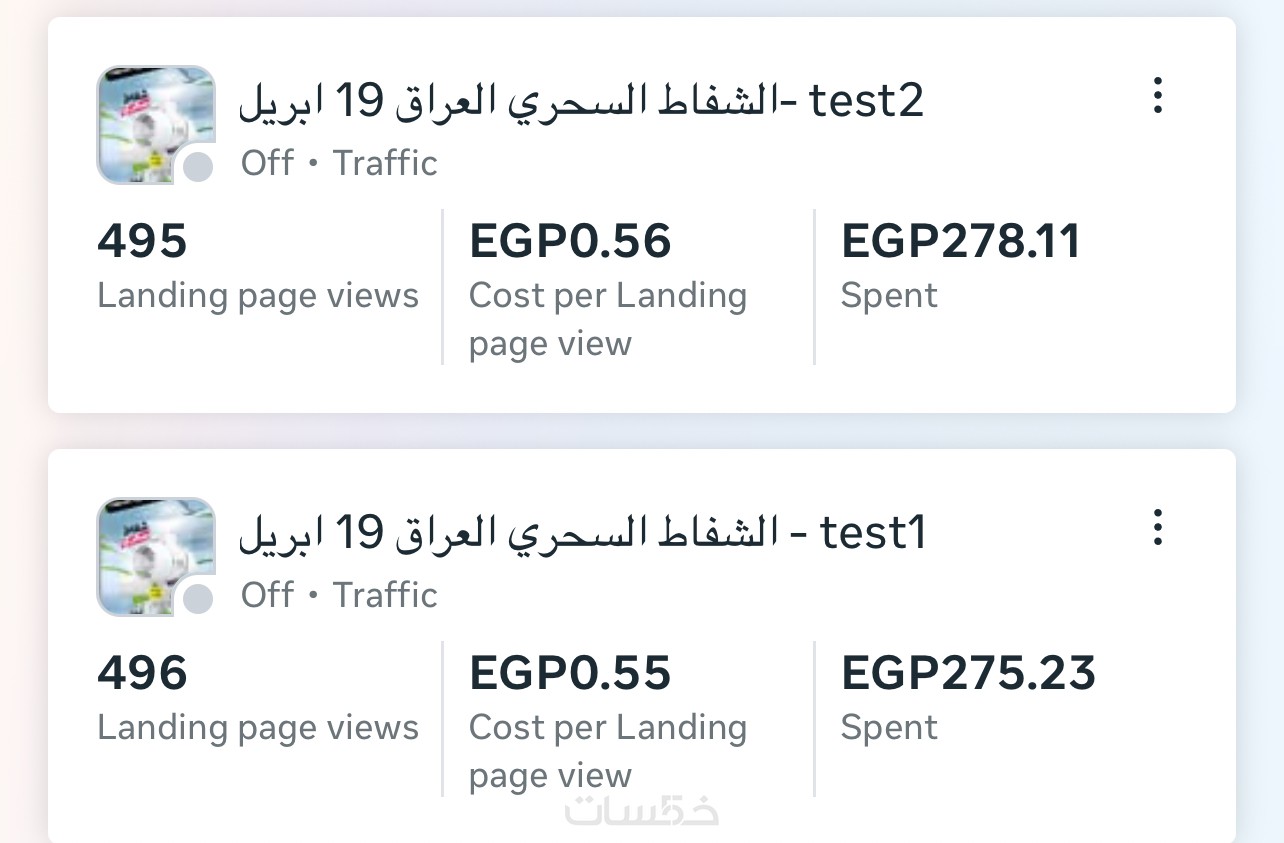Image resolution: width=1284 pixels, height=843 pixels.
Task: Open the test1 campaign card
Action: [x=582, y=533]
